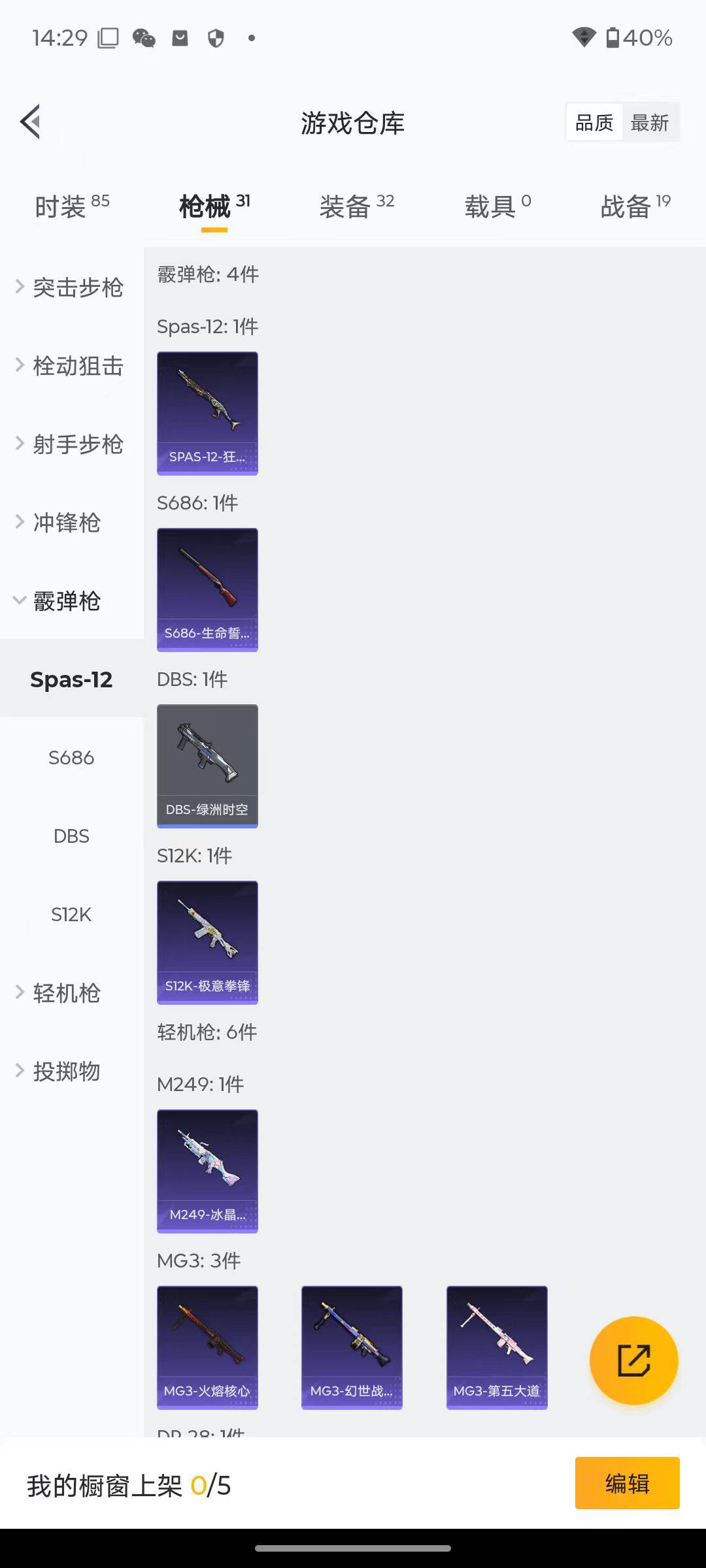Expand the 突击步枪 category

click(x=72, y=287)
